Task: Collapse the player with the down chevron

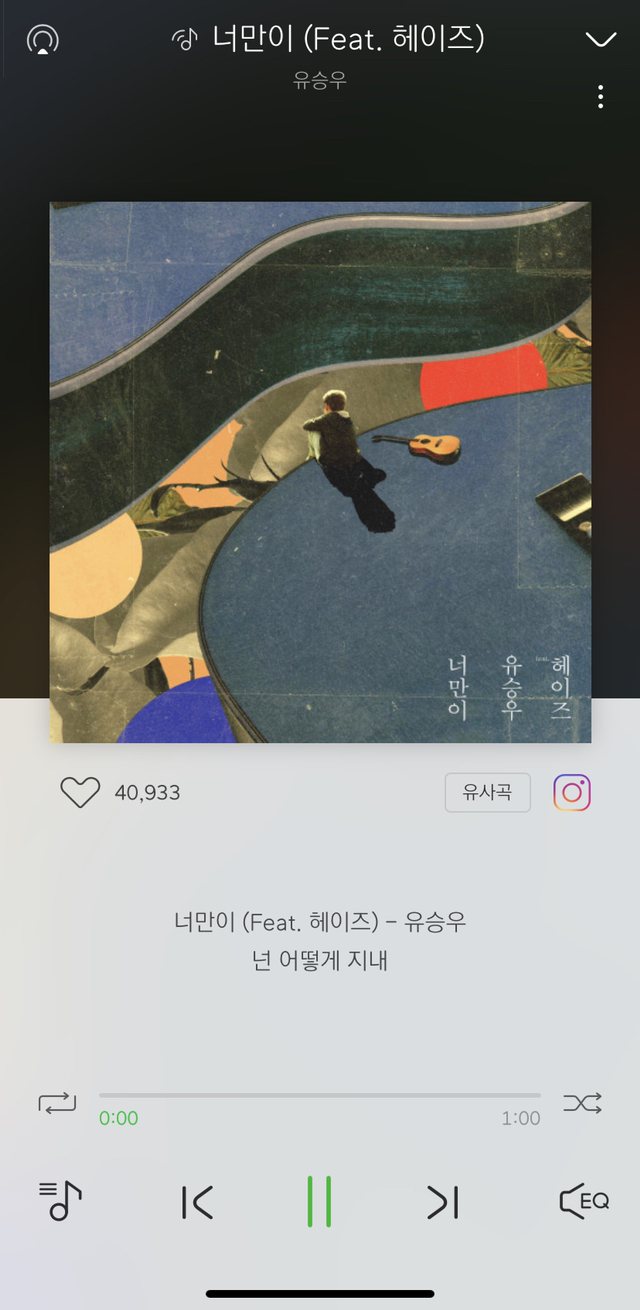Action: click(x=600, y=40)
